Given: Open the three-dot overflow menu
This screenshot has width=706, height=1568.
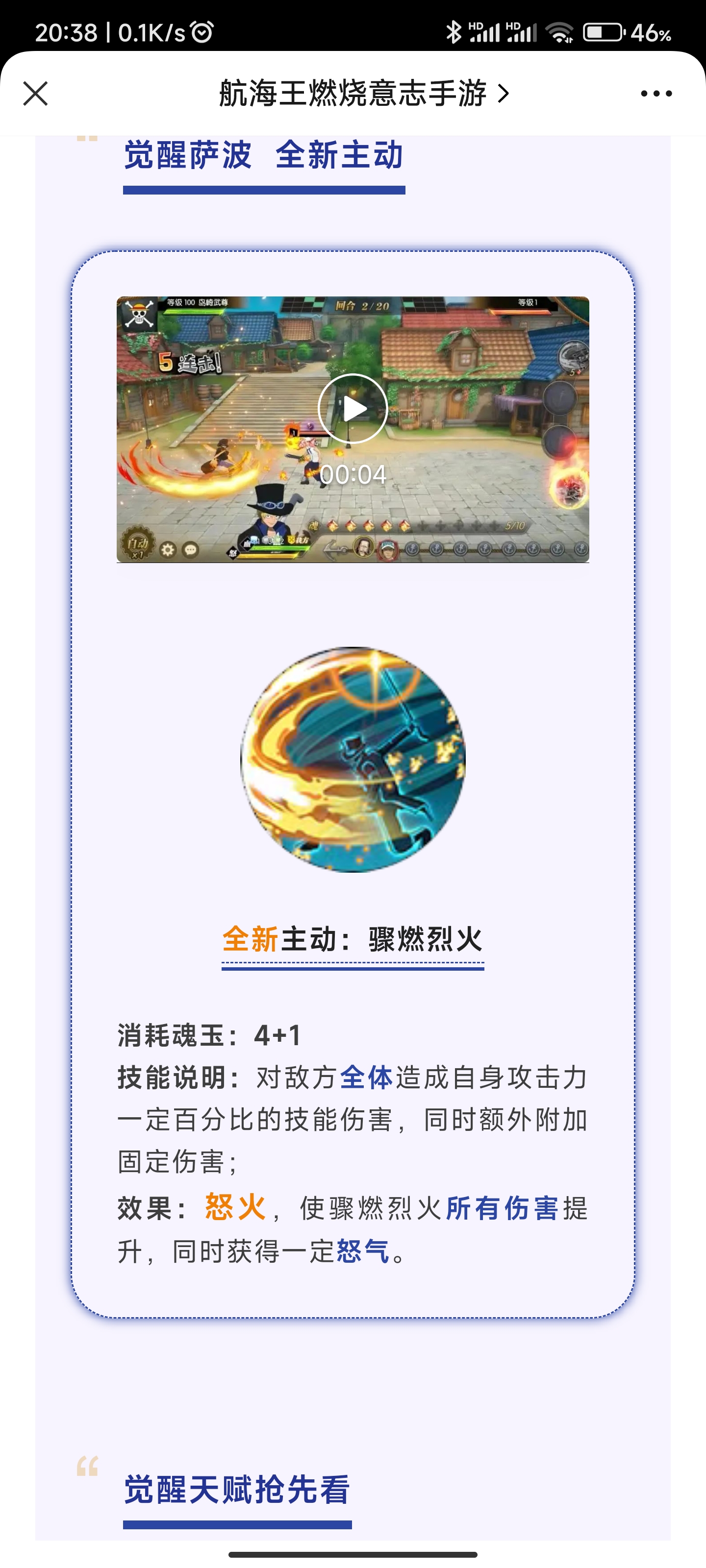Looking at the screenshot, I should pyautogui.click(x=656, y=94).
